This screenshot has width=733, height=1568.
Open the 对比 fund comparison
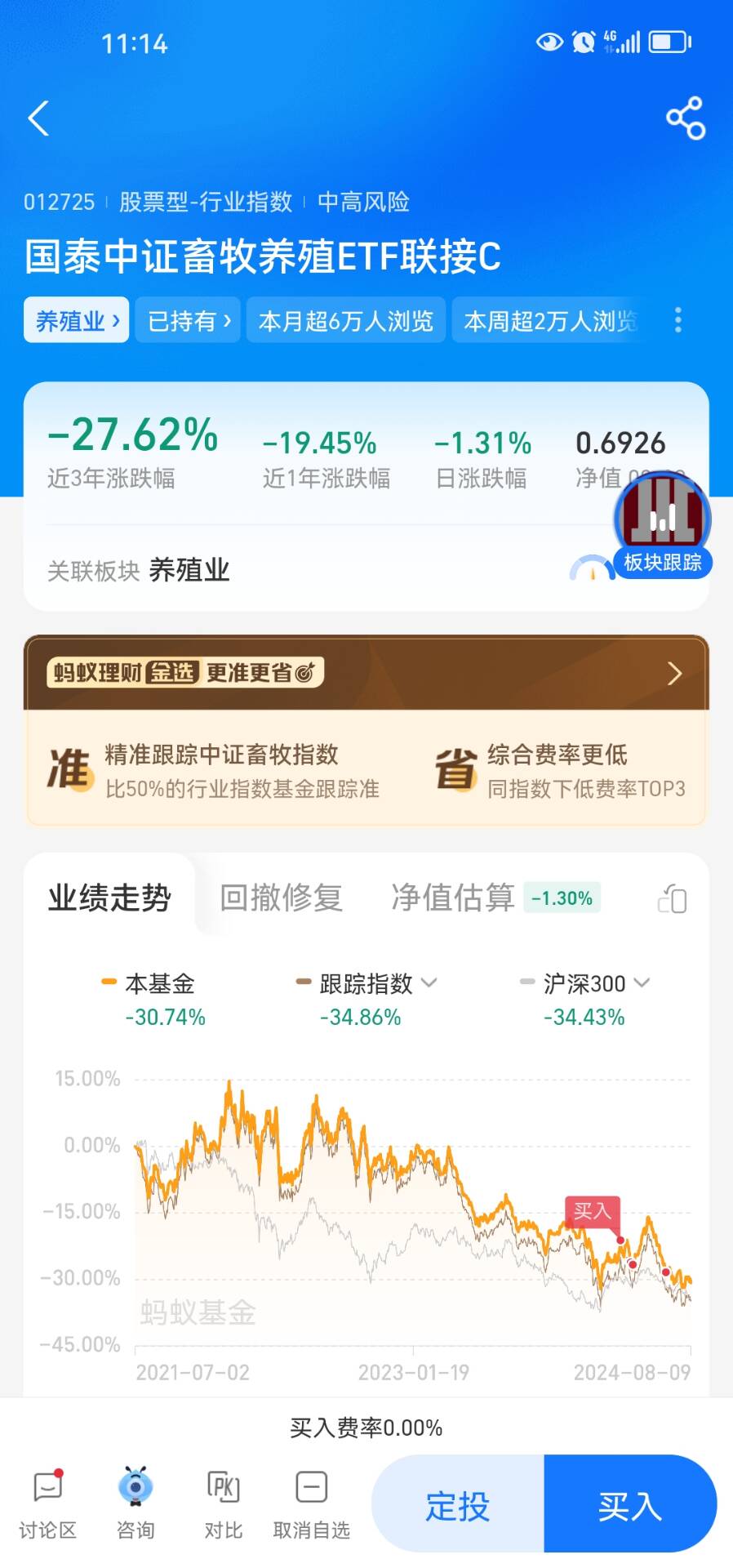223,1504
